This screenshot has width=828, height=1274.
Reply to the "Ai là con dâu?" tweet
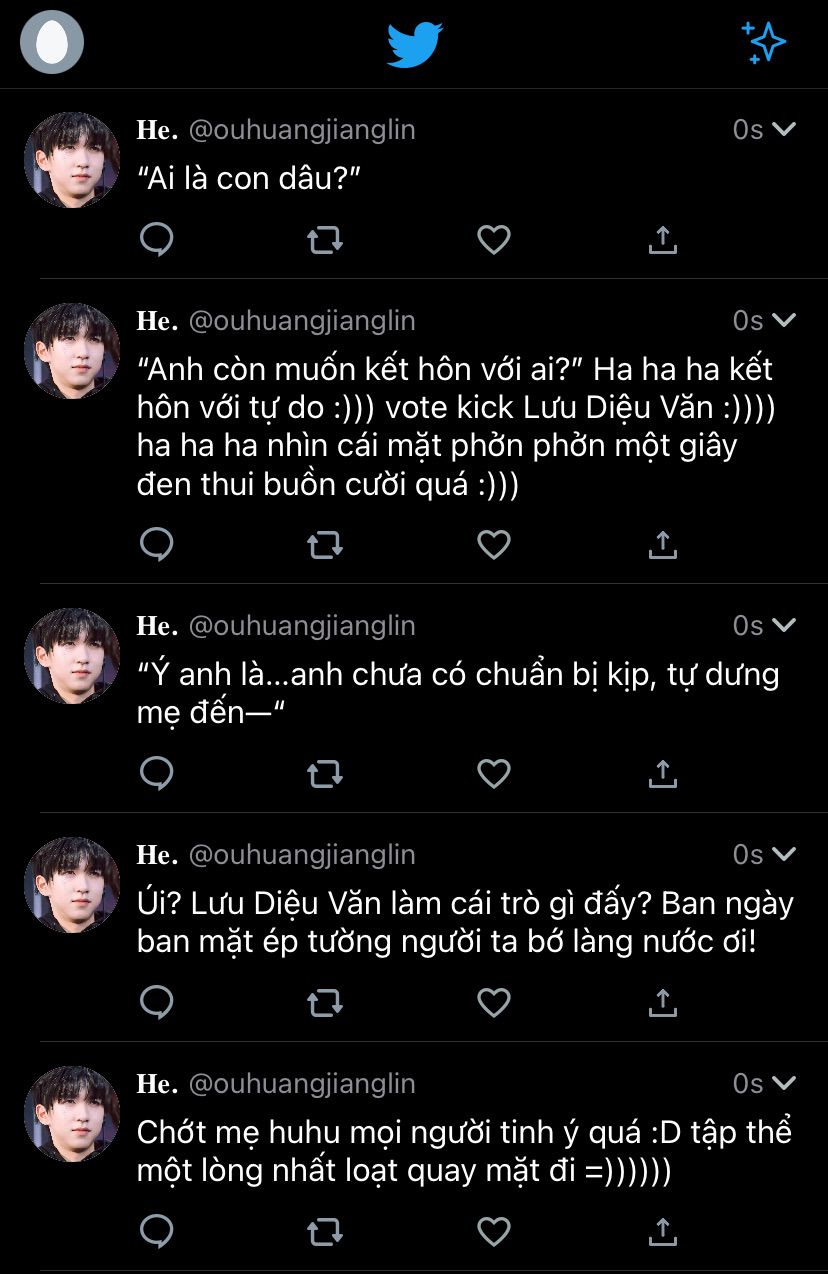pyautogui.click(x=156, y=240)
